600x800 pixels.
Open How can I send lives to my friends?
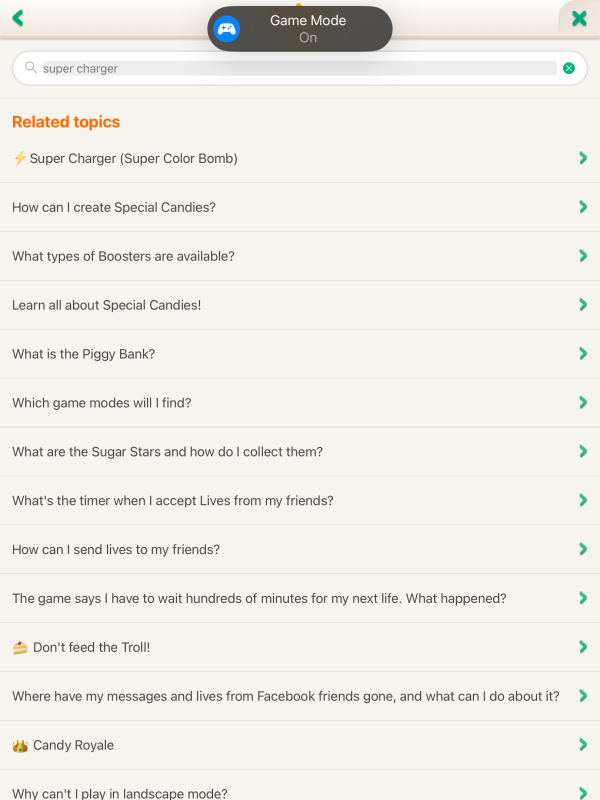pos(300,549)
